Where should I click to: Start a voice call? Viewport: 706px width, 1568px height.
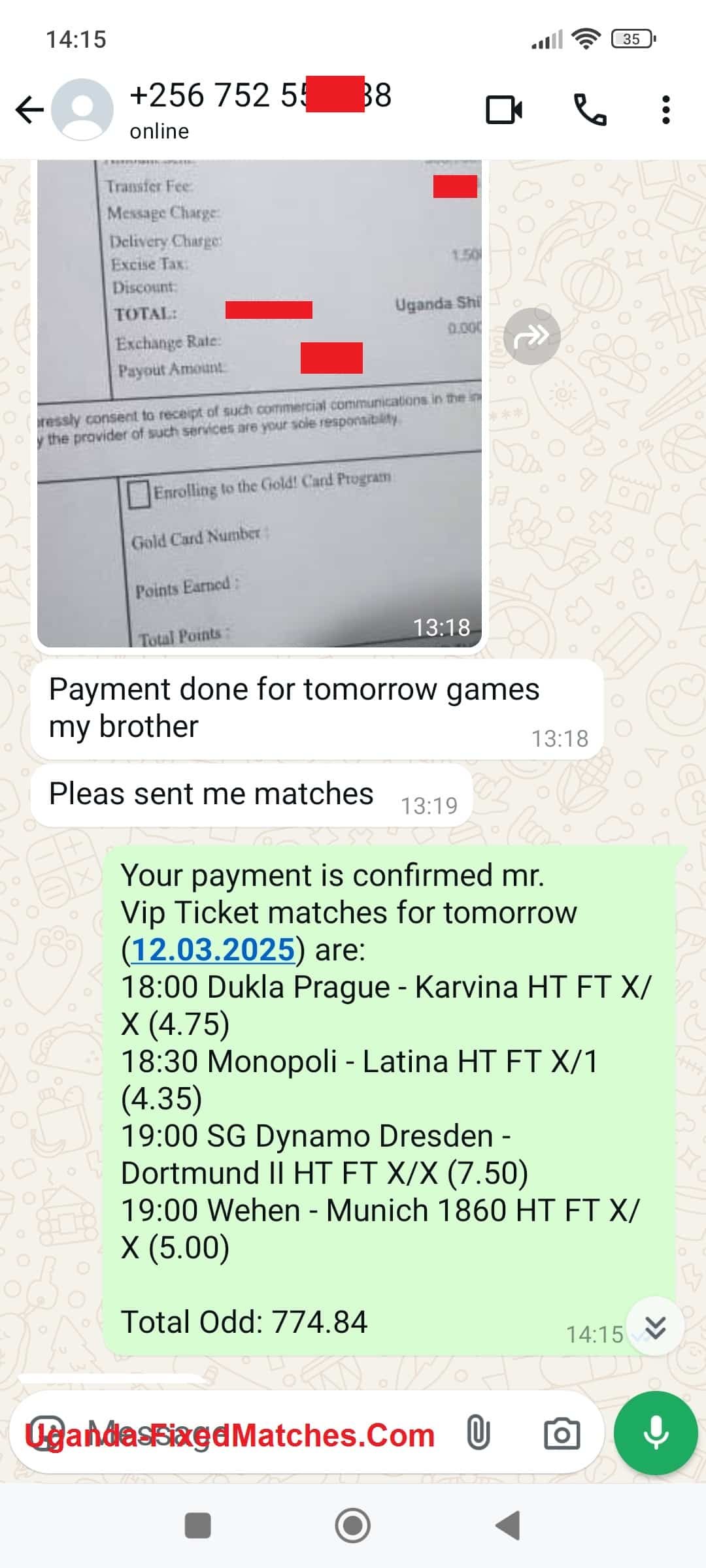click(x=590, y=109)
